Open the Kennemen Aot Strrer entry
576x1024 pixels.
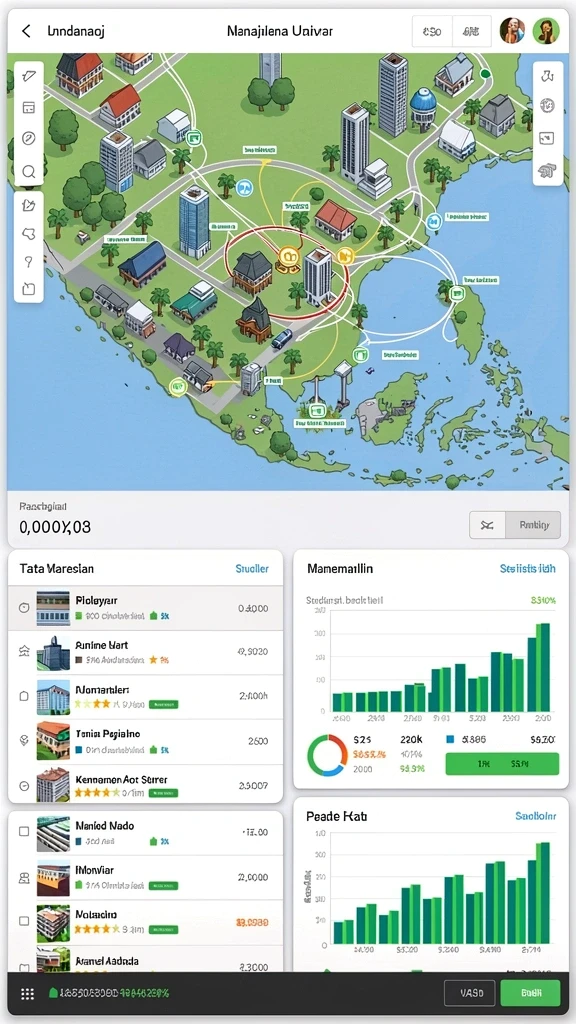click(x=145, y=784)
